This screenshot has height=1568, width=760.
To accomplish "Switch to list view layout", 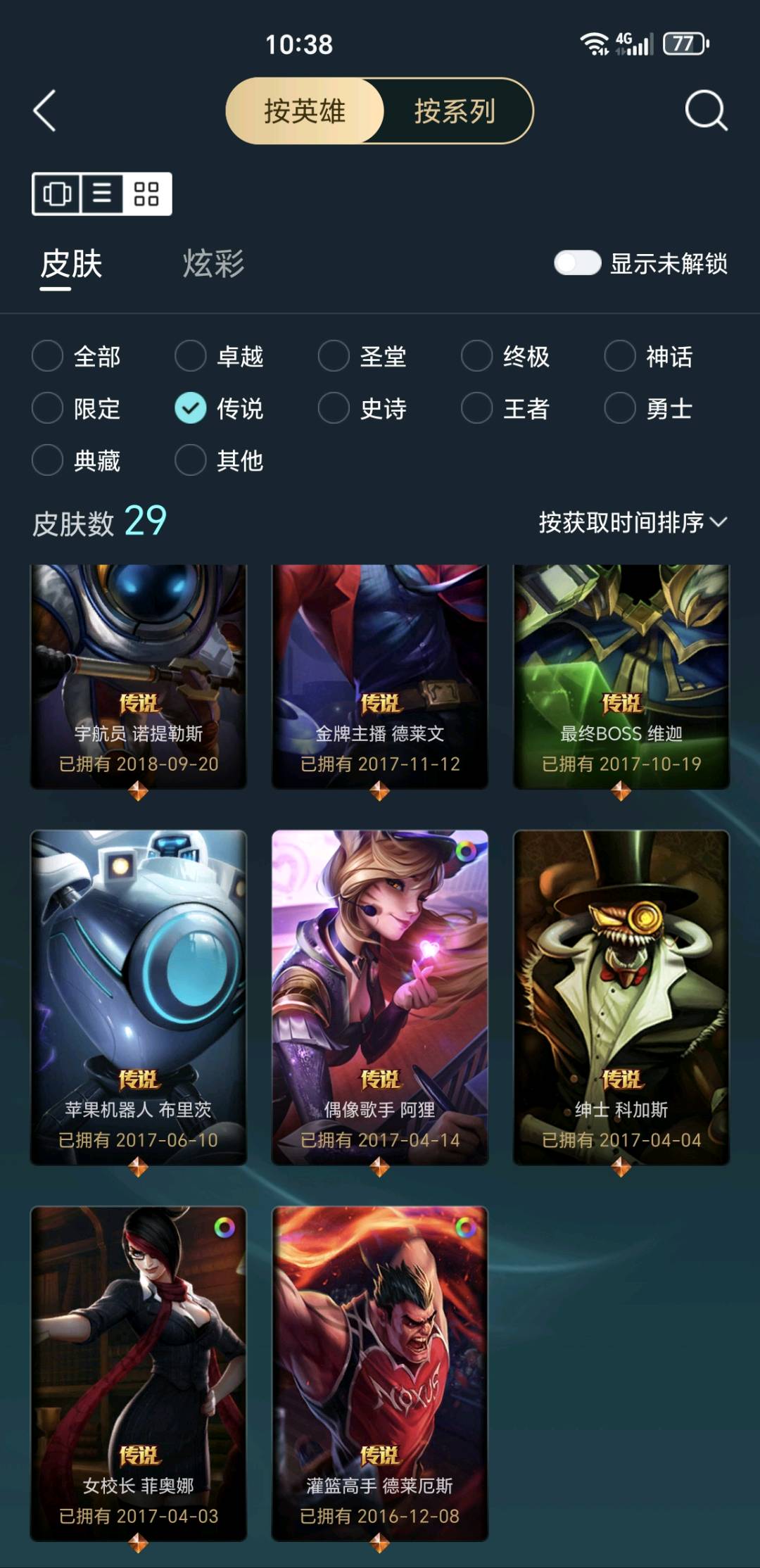I will coord(102,194).
